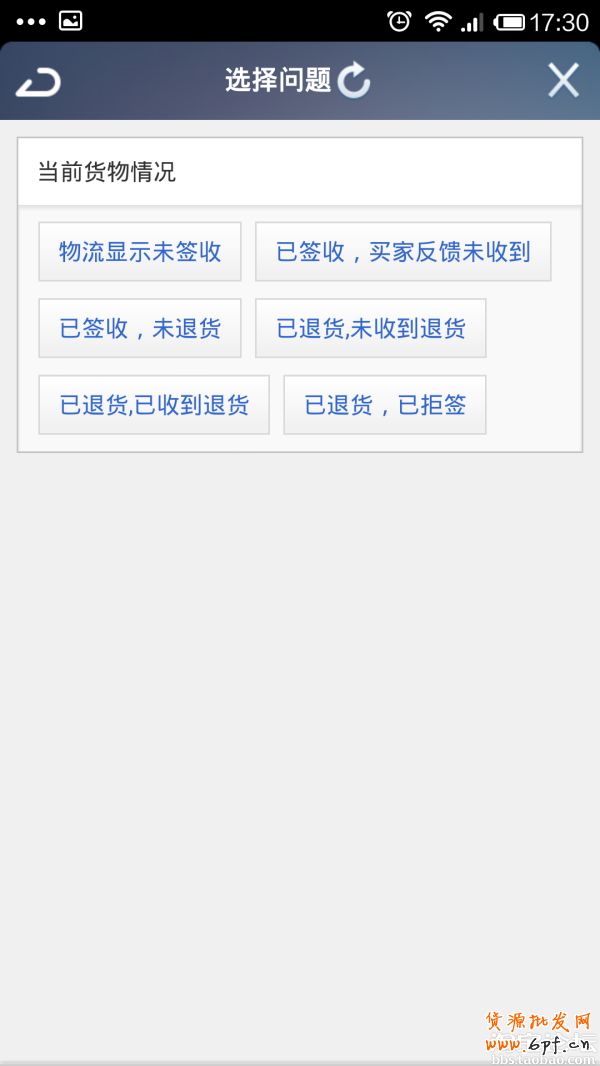
Task: Close the page with the X
Action: pos(563,81)
